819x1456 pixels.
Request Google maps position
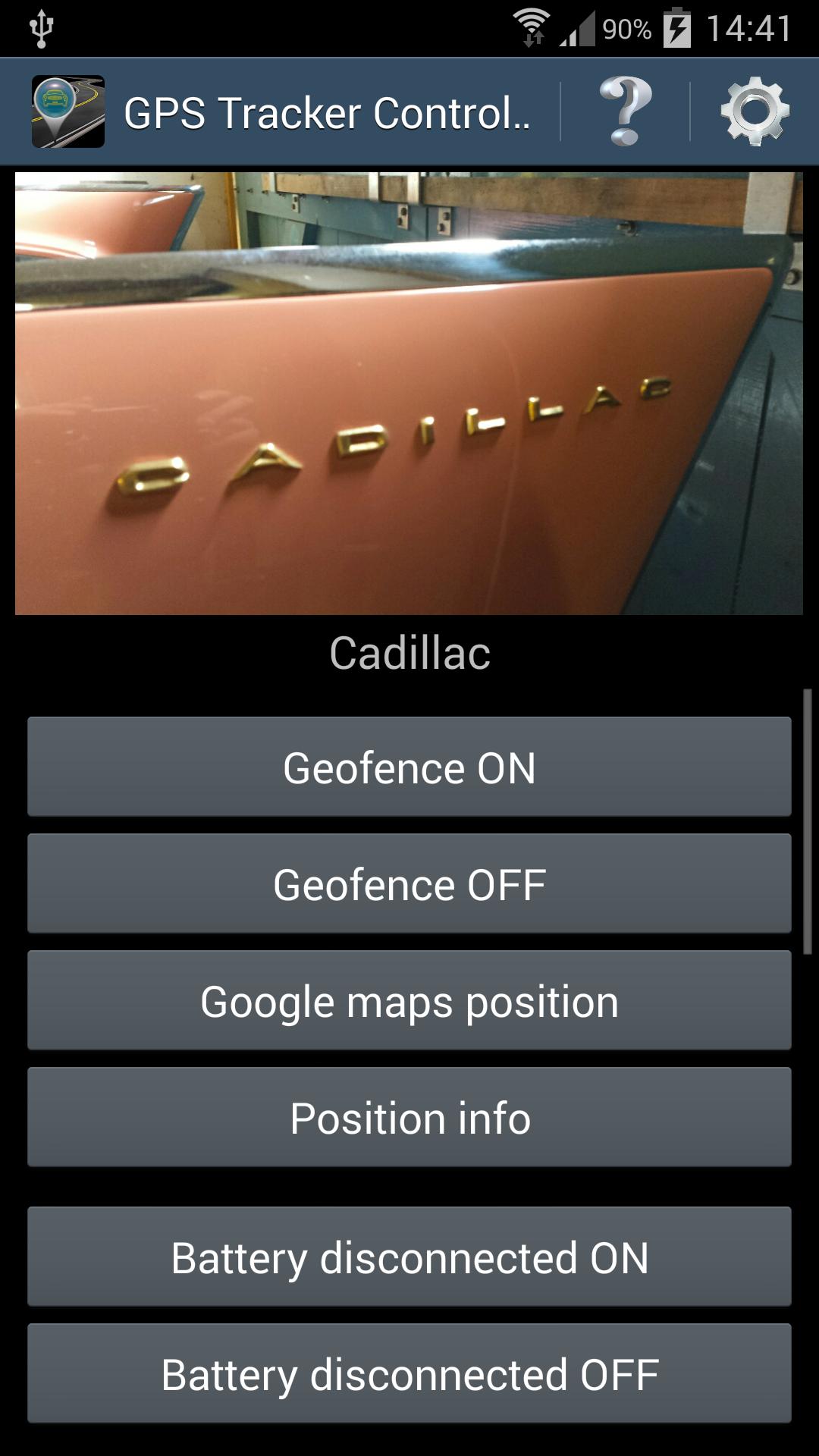point(409,1000)
